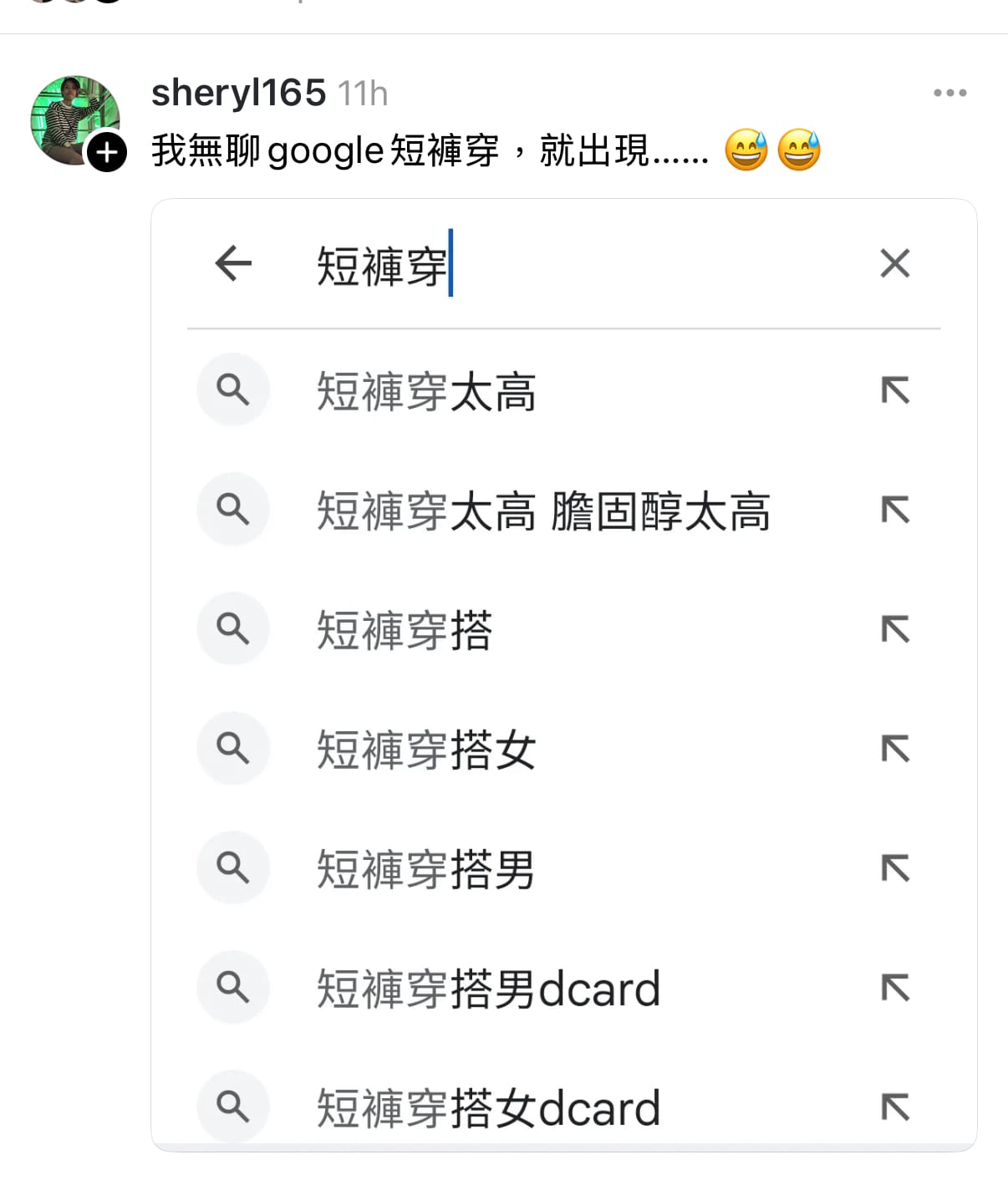Open sheryl165's profile from username
Image resolution: width=1008 pixels, height=1180 pixels.
point(238,93)
